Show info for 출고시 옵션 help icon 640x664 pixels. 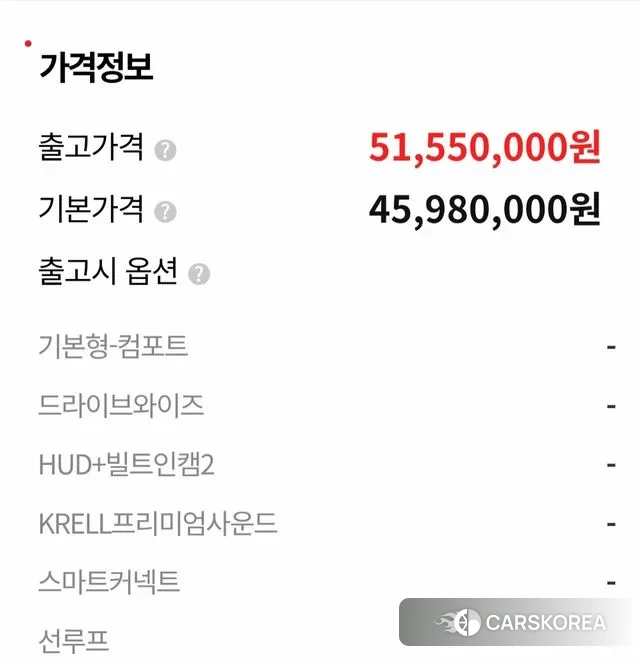(199, 274)
